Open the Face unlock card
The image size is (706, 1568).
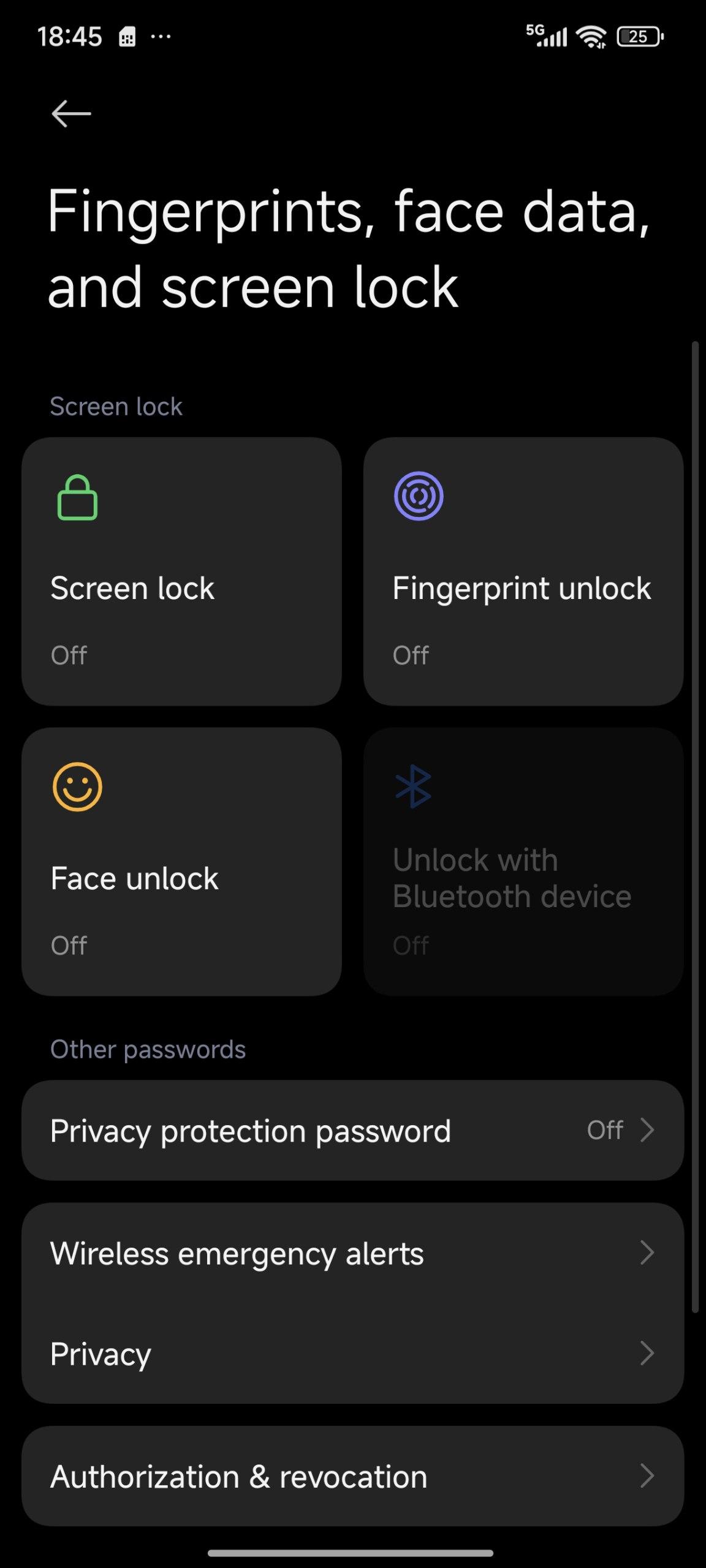click(181, 861)
